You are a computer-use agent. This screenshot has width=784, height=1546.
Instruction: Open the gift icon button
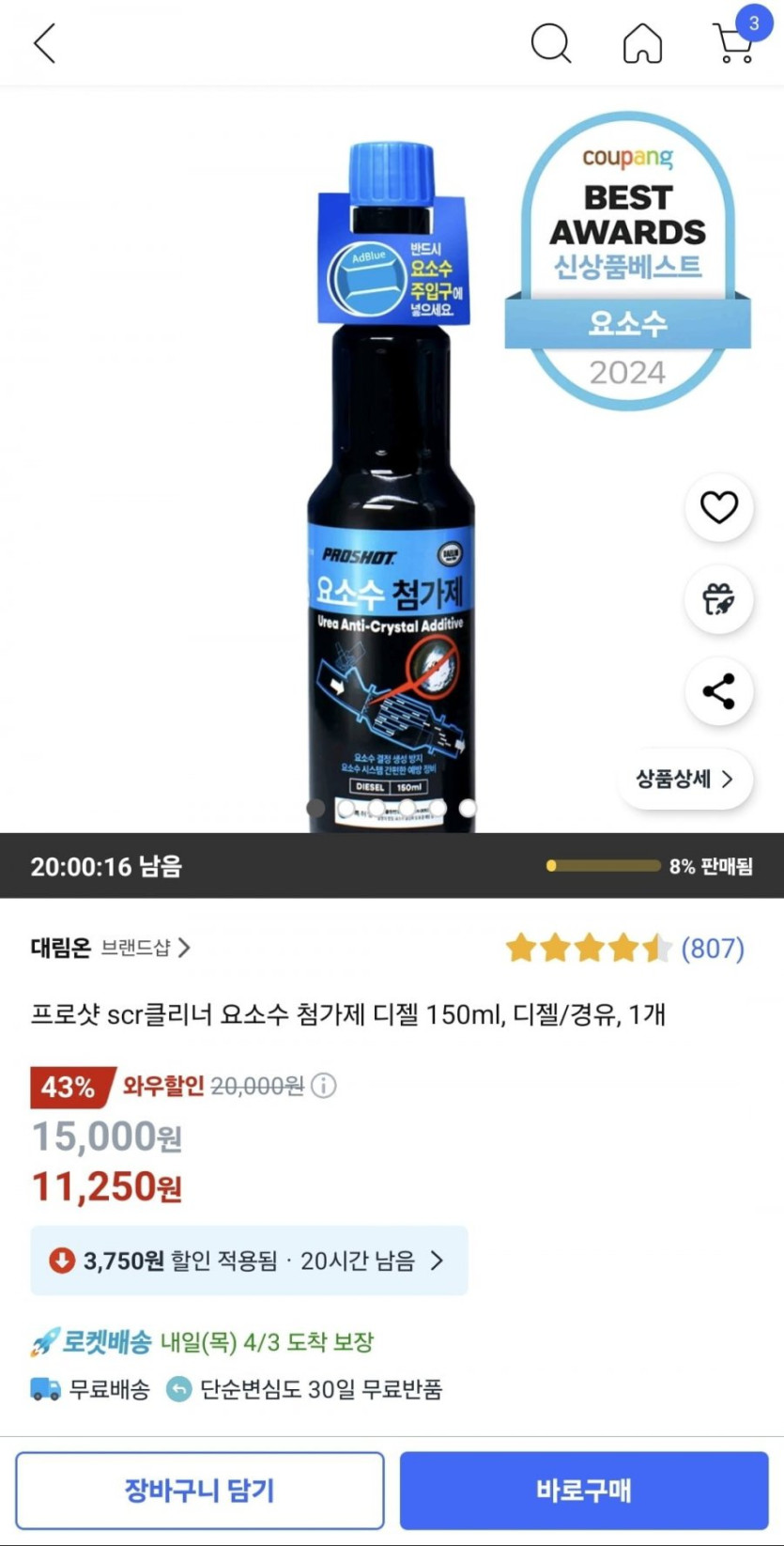point(719,599)
